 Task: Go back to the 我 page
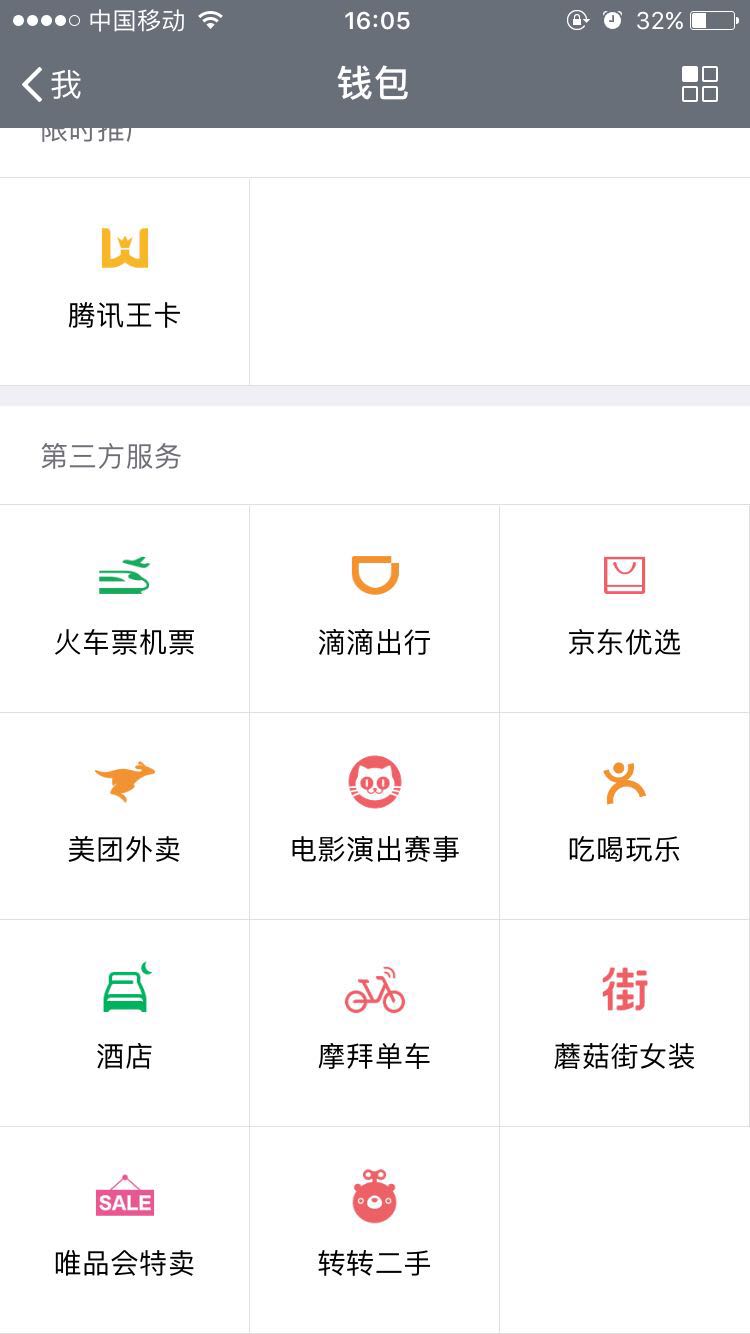(x=52, y=85)
